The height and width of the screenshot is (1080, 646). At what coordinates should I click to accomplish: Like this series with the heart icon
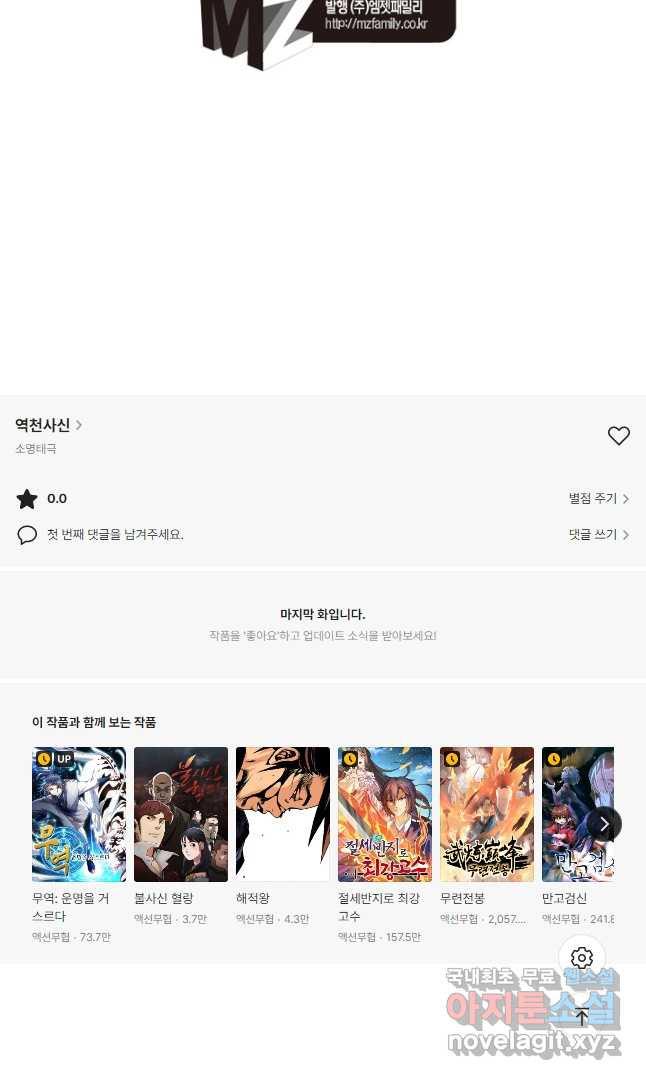619,436
